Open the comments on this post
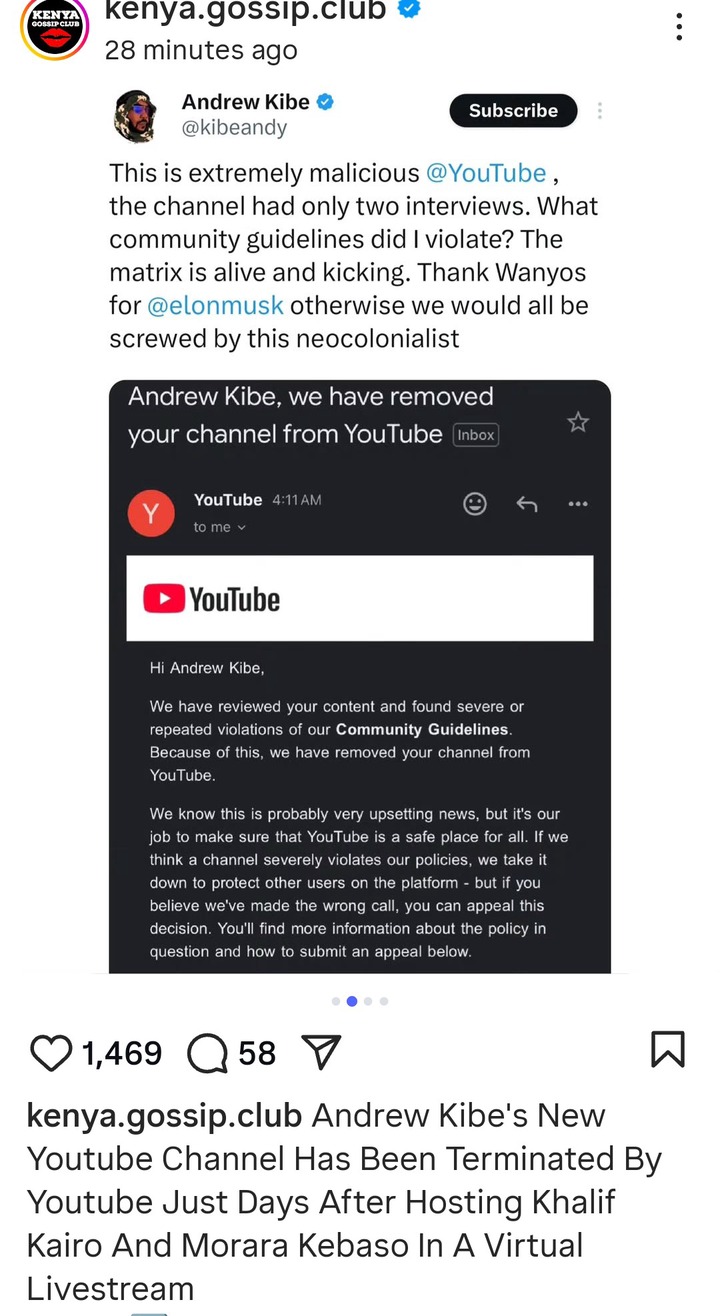The height and width of the screenshot is (1316, 720). [208, 1052]
